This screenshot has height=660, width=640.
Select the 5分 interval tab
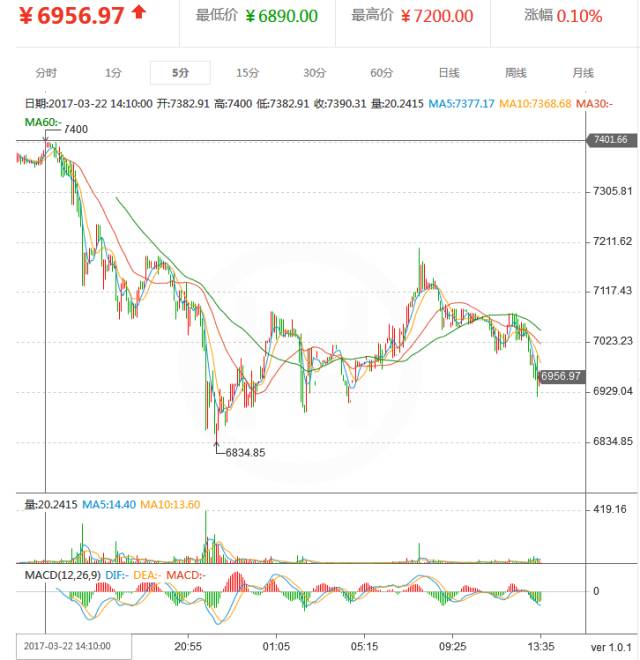180,73
